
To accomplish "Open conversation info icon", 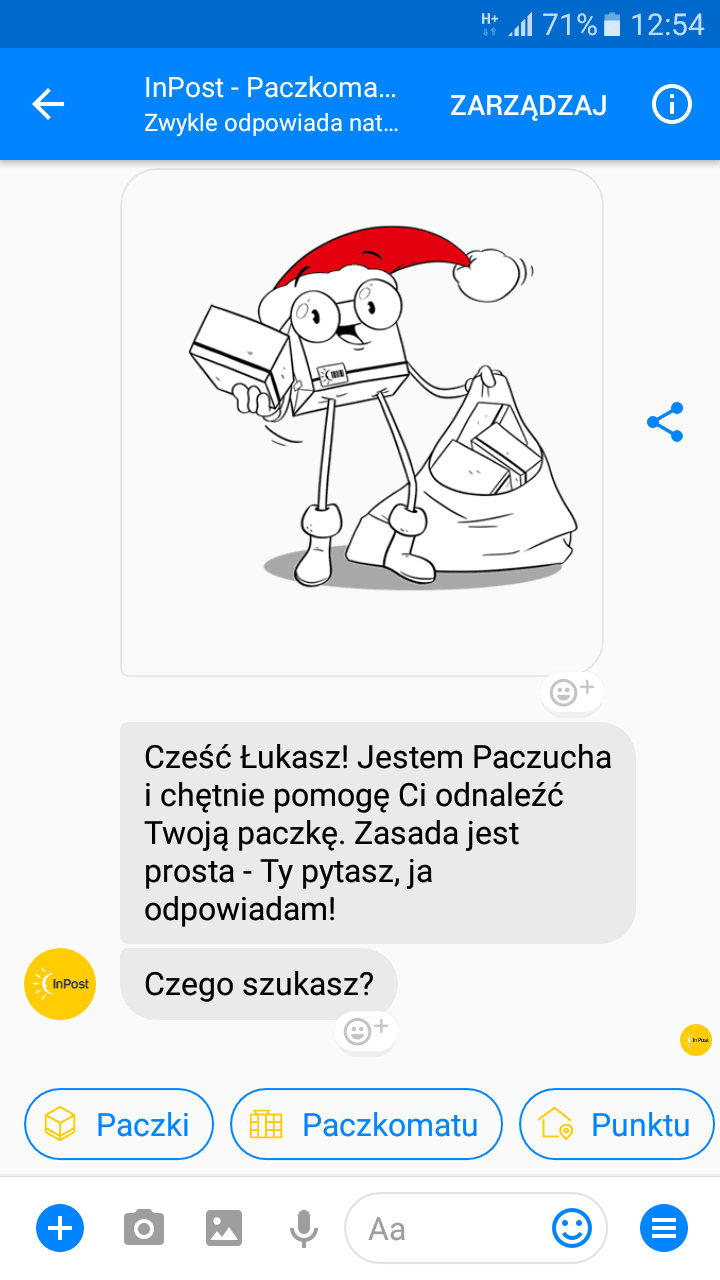I will 671,104.
